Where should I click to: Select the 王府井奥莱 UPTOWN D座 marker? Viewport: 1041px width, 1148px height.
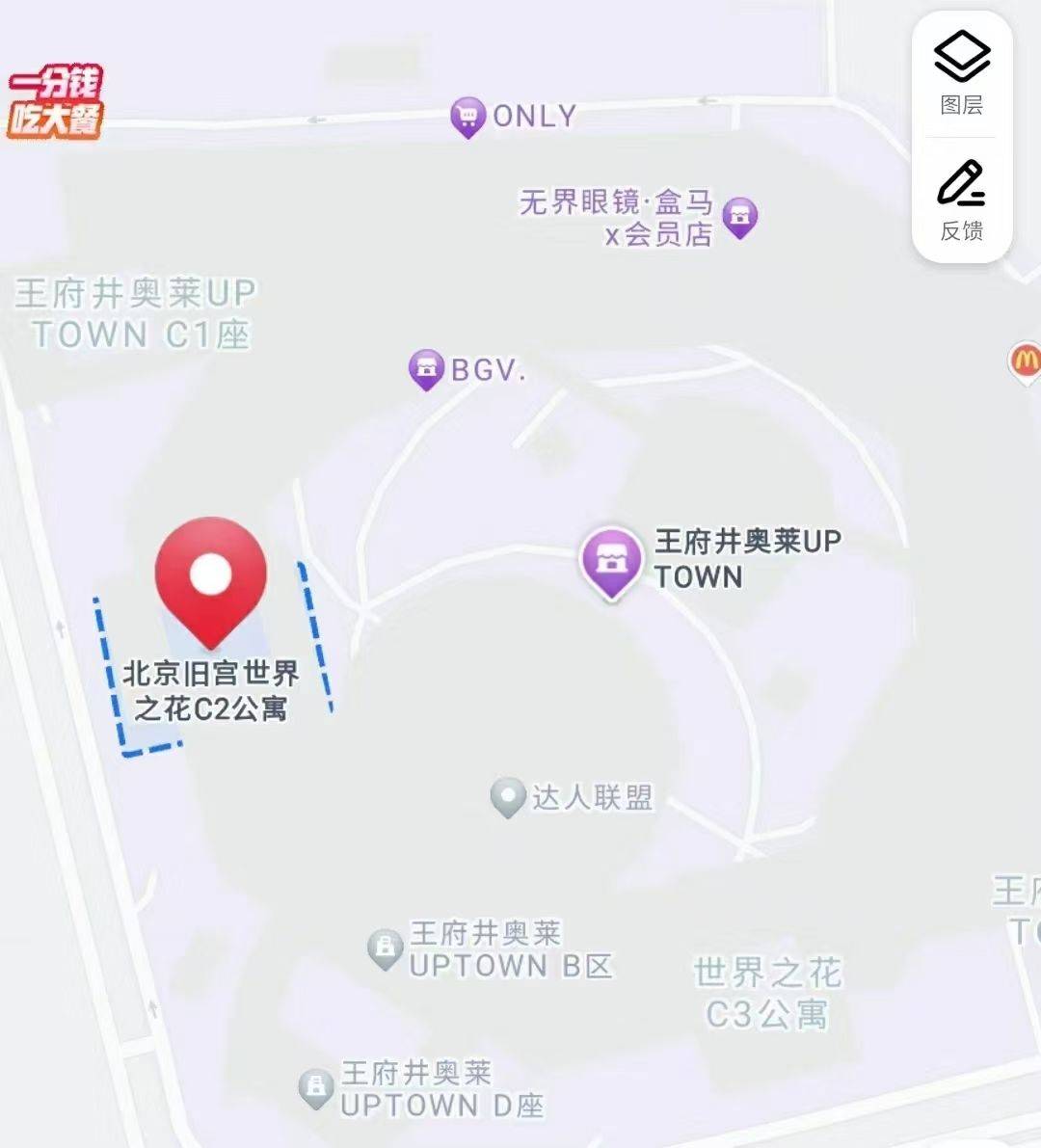coord(315,1088)
